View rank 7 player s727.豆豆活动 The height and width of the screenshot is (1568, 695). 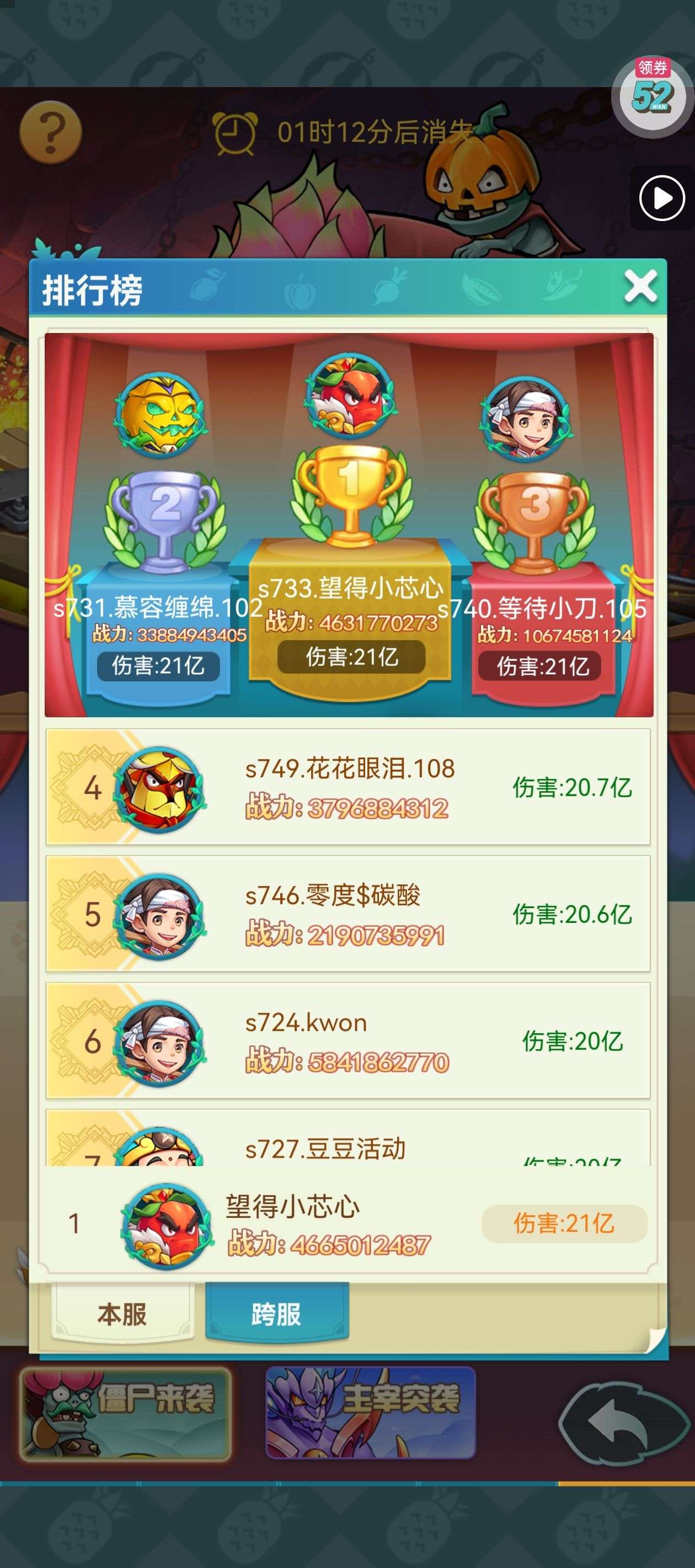(348, 1145)
